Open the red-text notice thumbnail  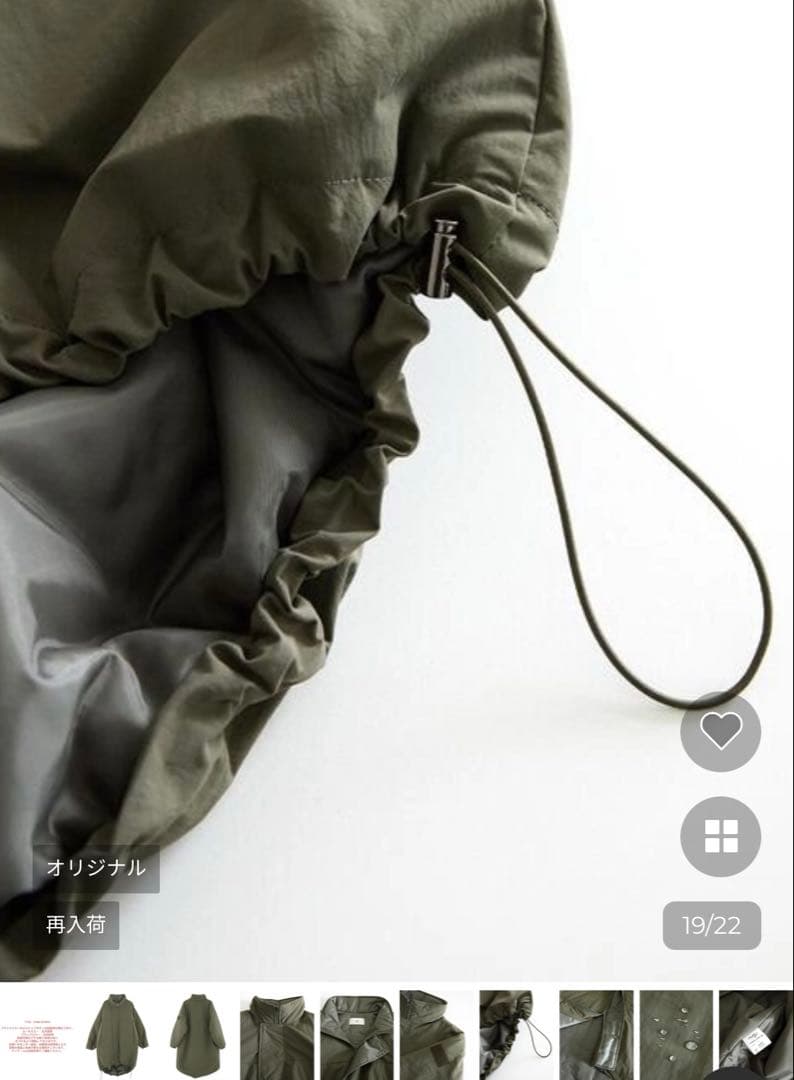click(x=38, y=1035)
